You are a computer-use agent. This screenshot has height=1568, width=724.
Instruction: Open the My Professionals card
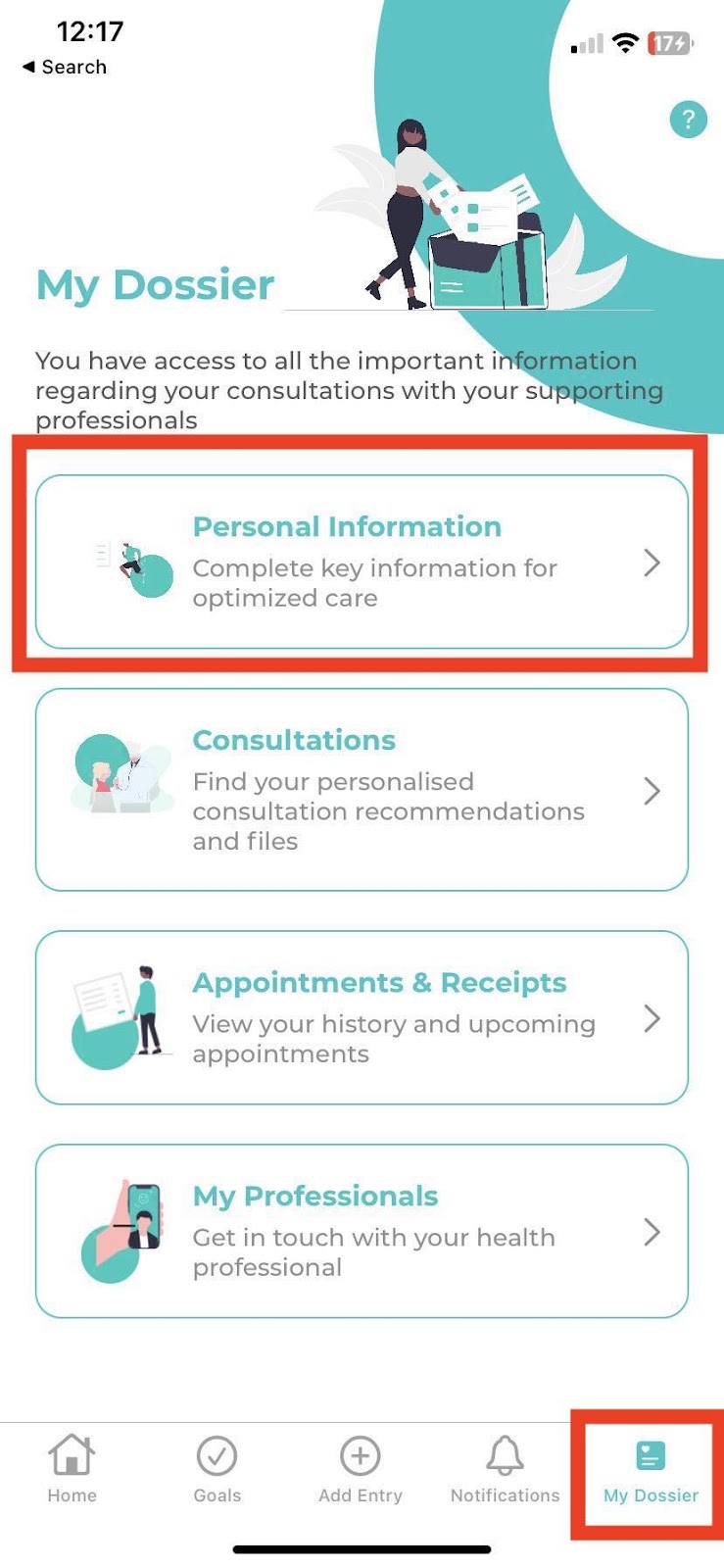362,1231
